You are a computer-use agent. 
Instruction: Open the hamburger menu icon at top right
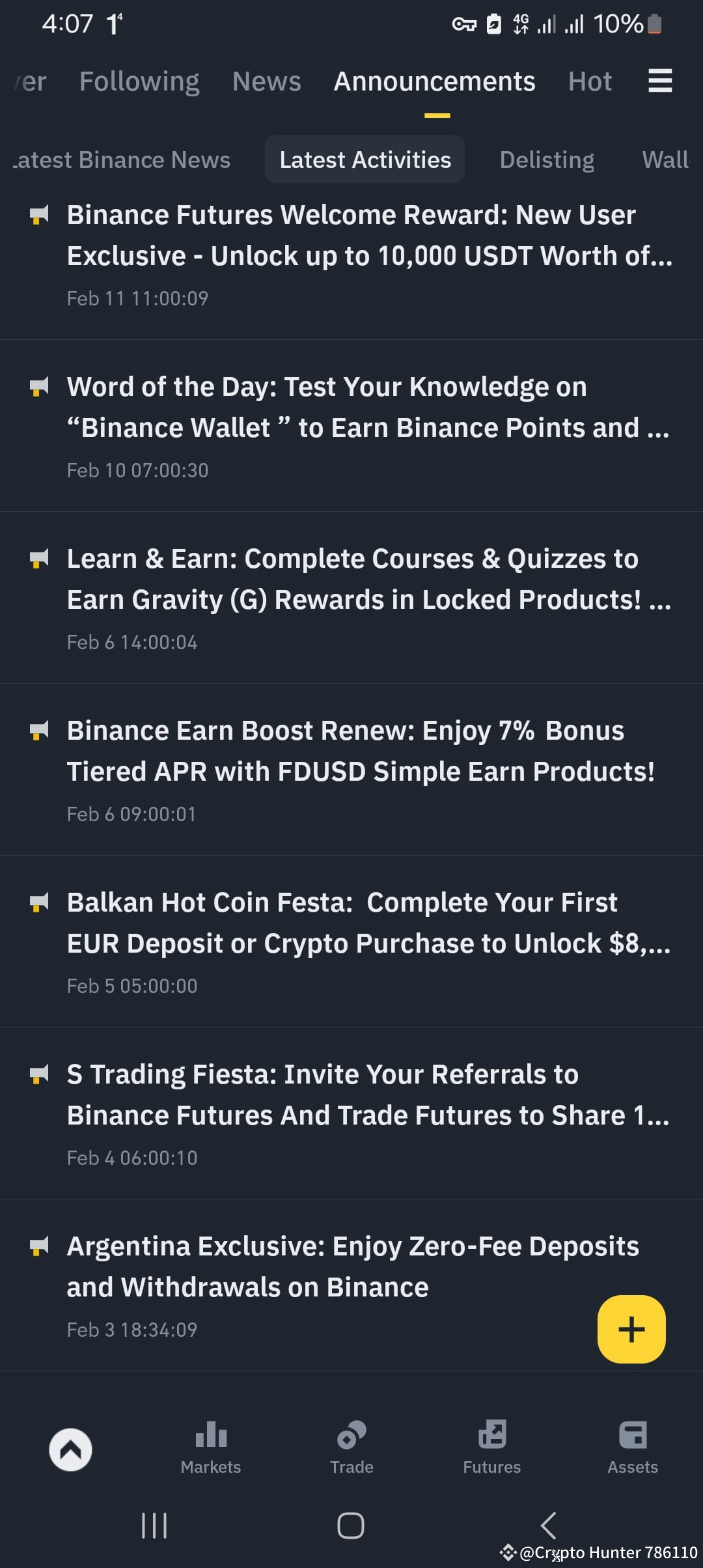[x=659, y=81]
